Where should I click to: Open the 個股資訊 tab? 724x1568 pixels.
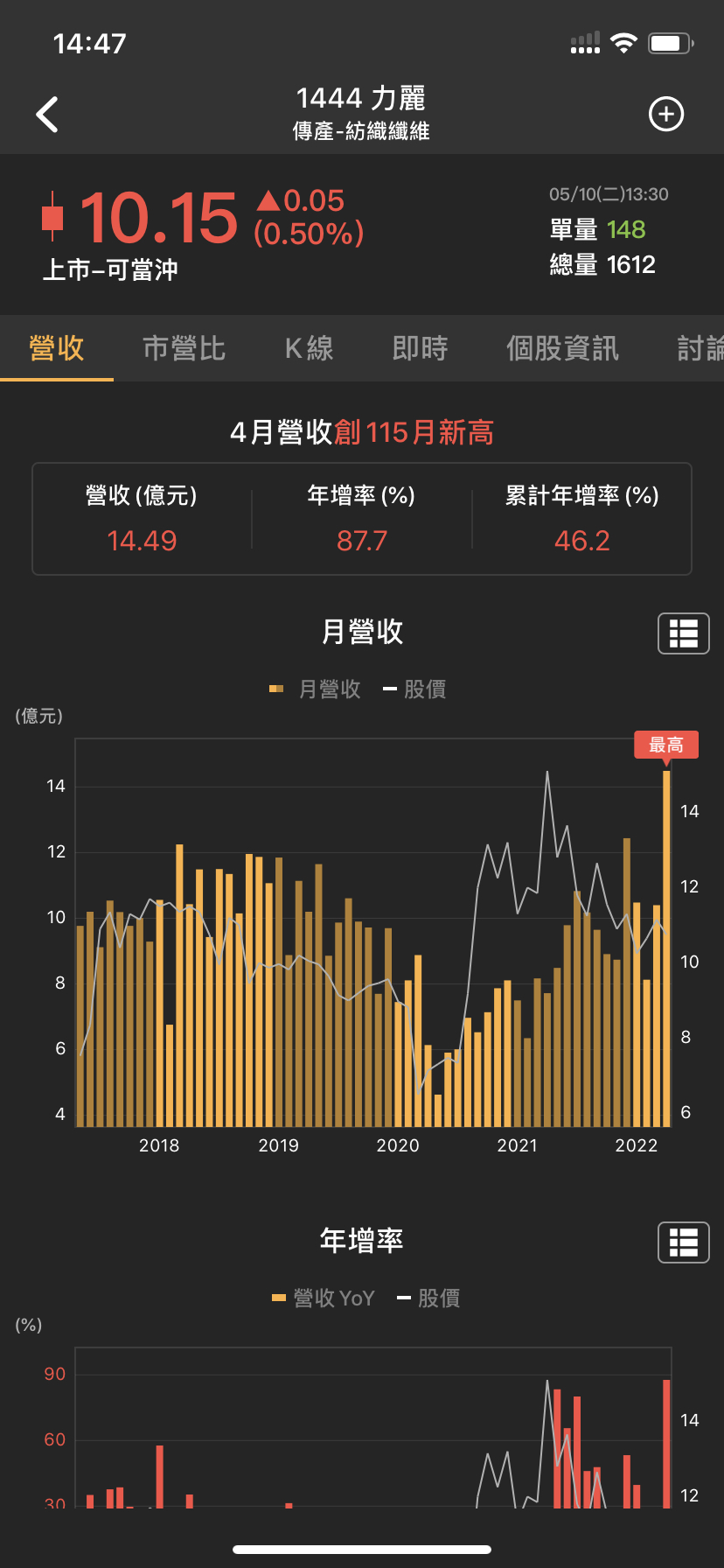click(562, 348)
